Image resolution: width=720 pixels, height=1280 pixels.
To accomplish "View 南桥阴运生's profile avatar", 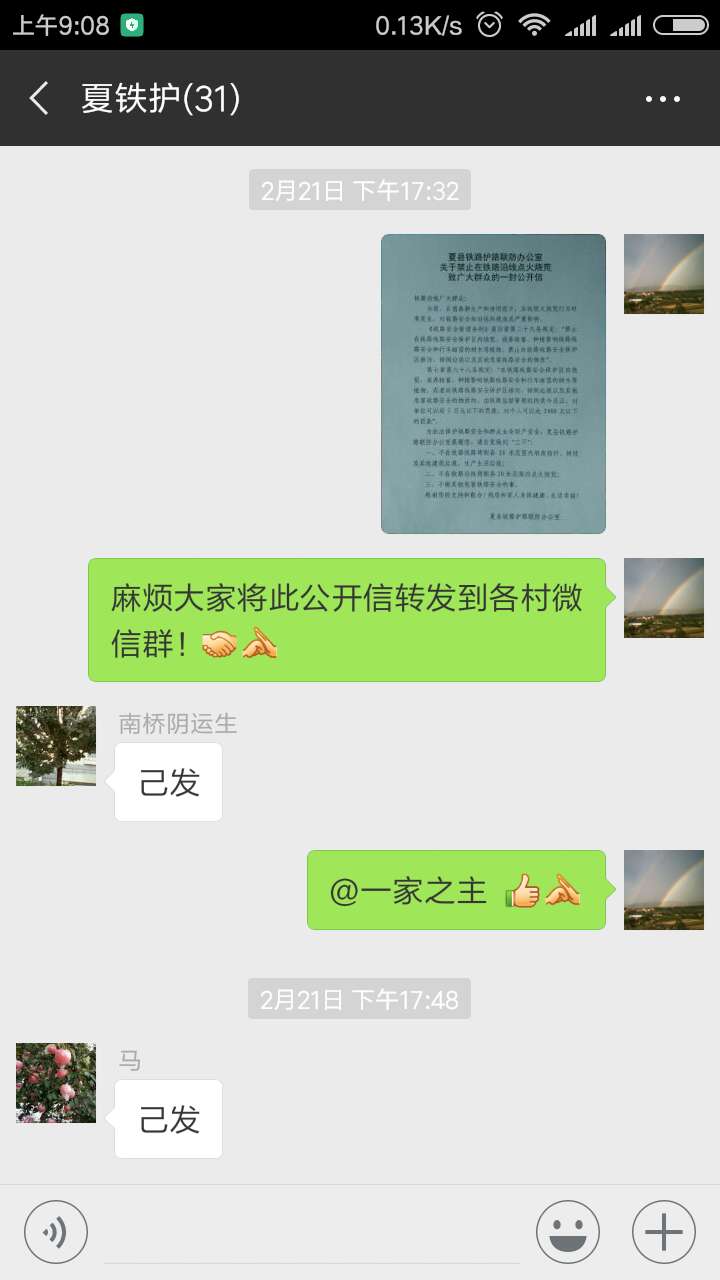I will (x=56, y=746).
